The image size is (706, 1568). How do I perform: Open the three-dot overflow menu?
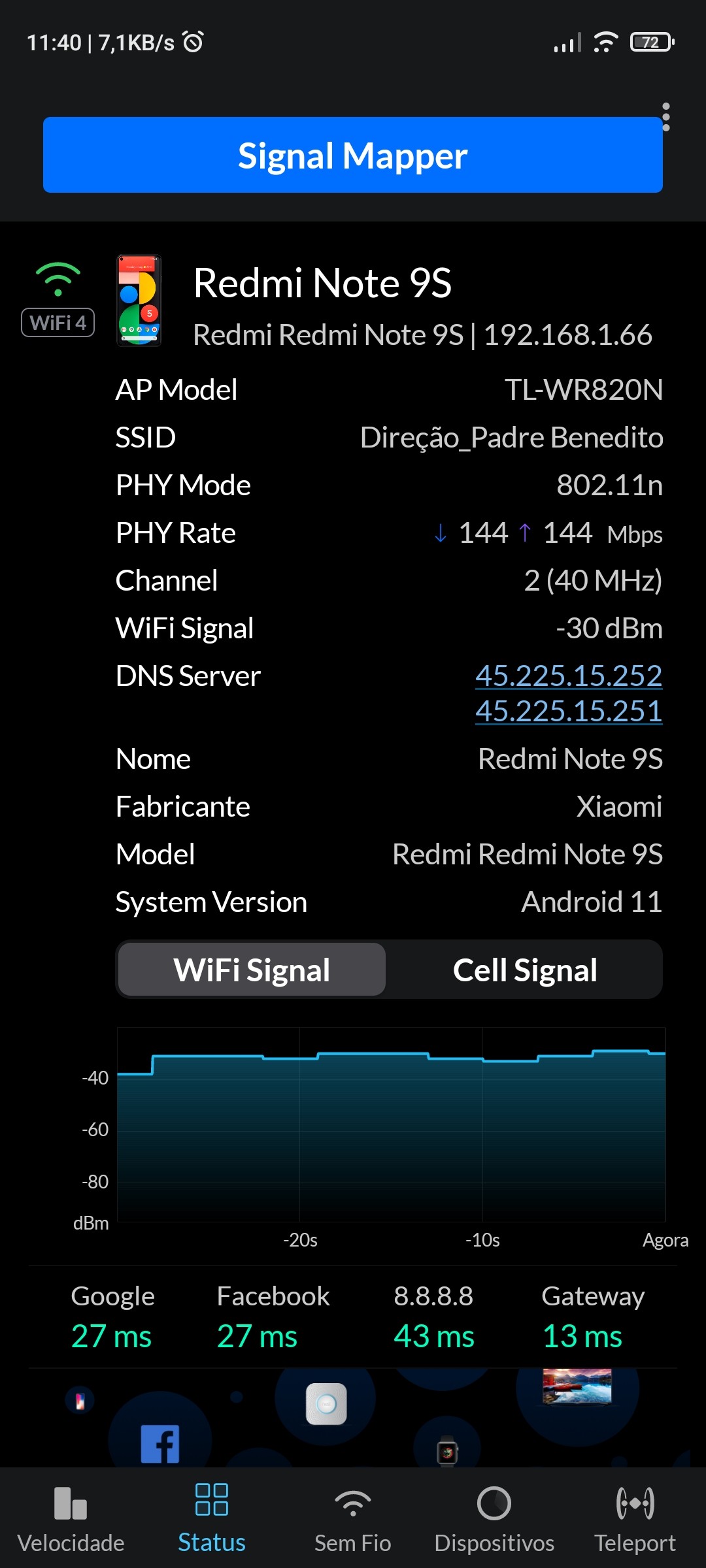665,117
